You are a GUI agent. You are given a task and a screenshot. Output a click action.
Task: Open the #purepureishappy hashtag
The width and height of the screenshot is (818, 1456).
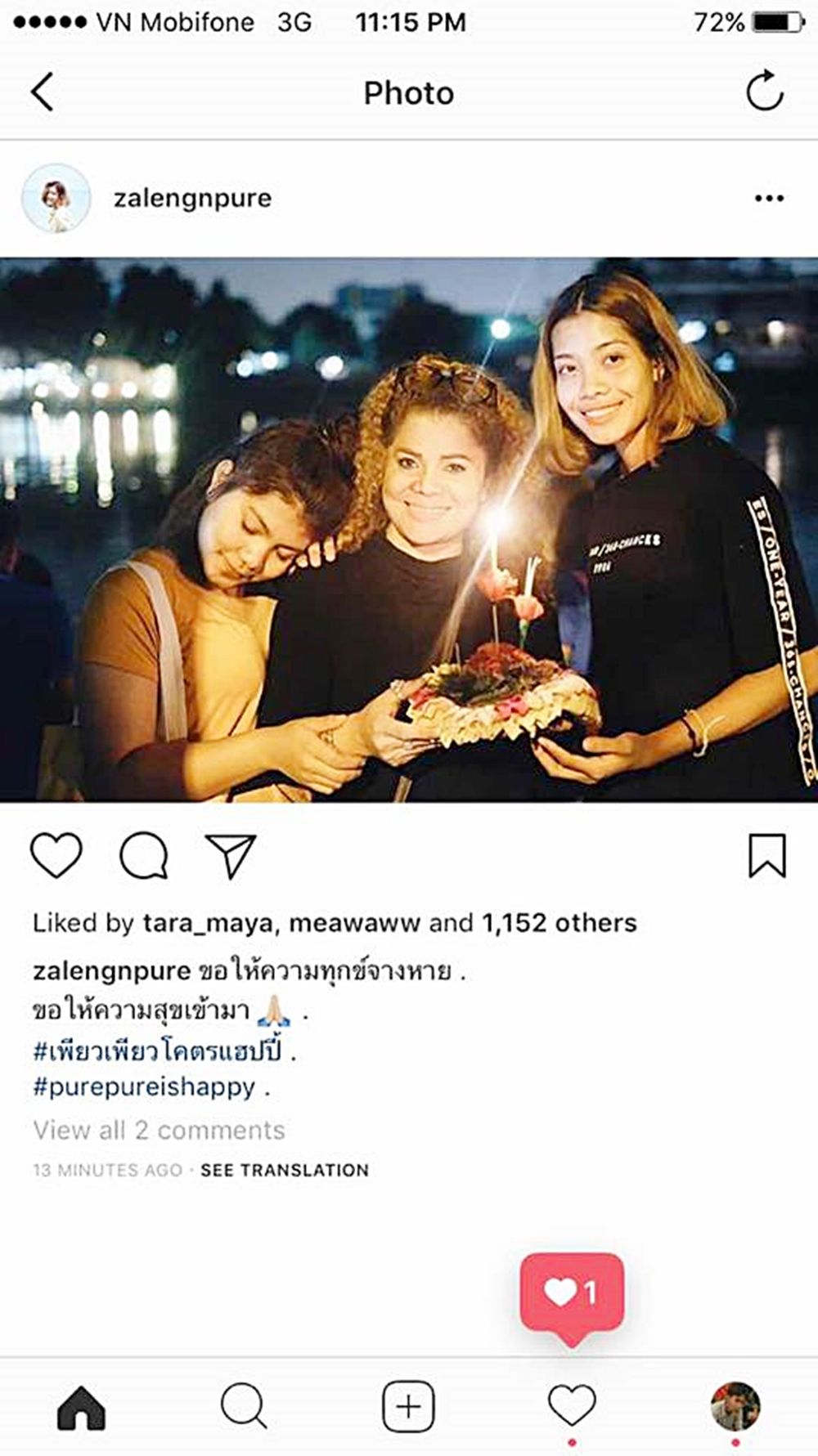[144, 1087]
